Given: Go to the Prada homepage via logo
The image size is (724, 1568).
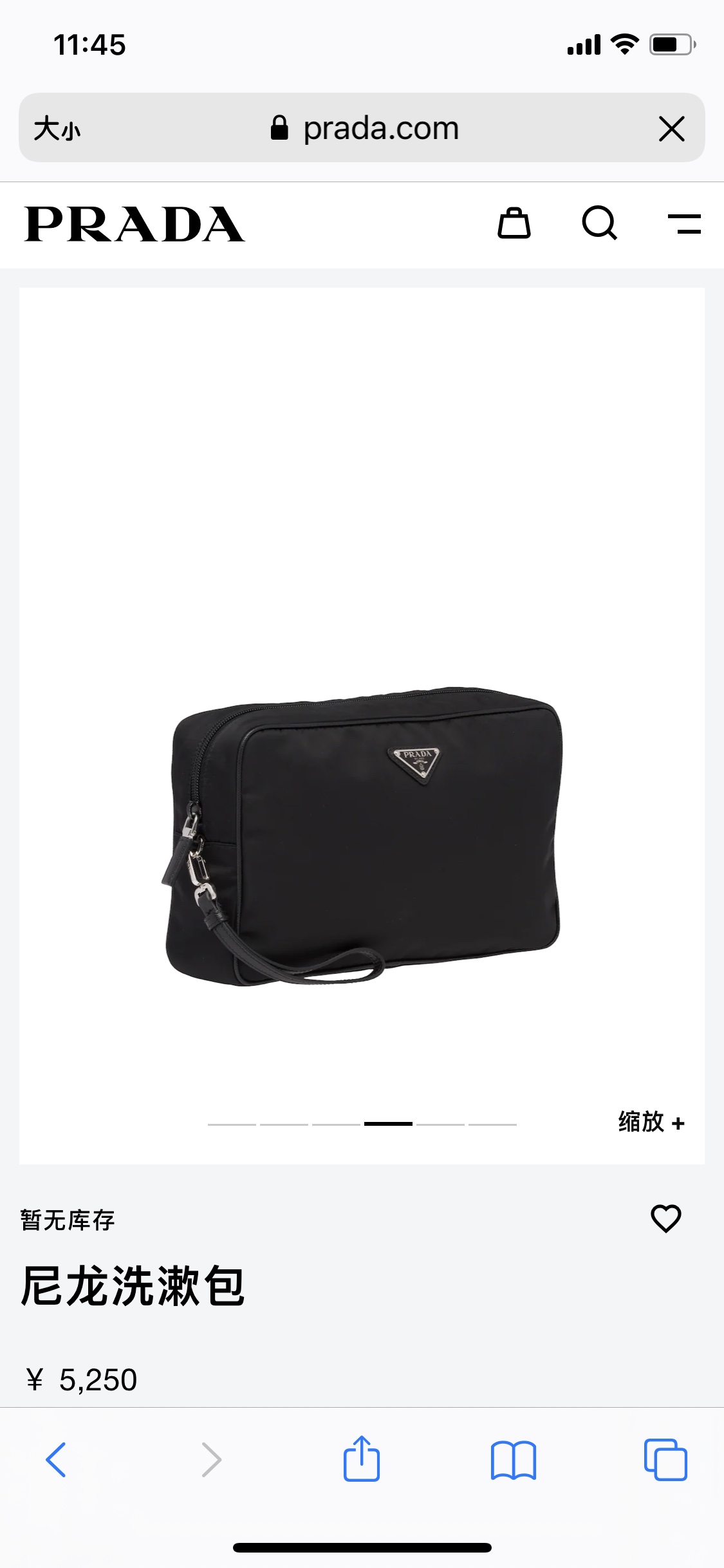Looking at the screenshot, I should coord(135,225).
